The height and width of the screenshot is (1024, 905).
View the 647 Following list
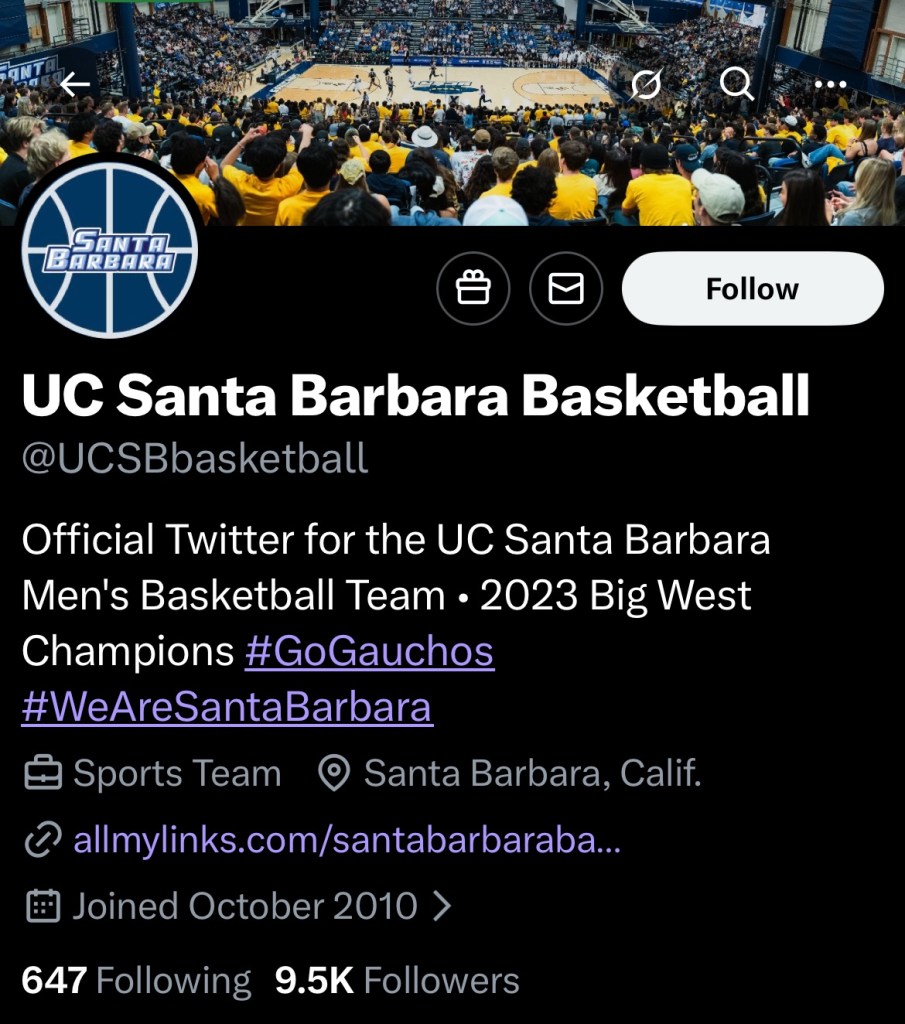136,980
